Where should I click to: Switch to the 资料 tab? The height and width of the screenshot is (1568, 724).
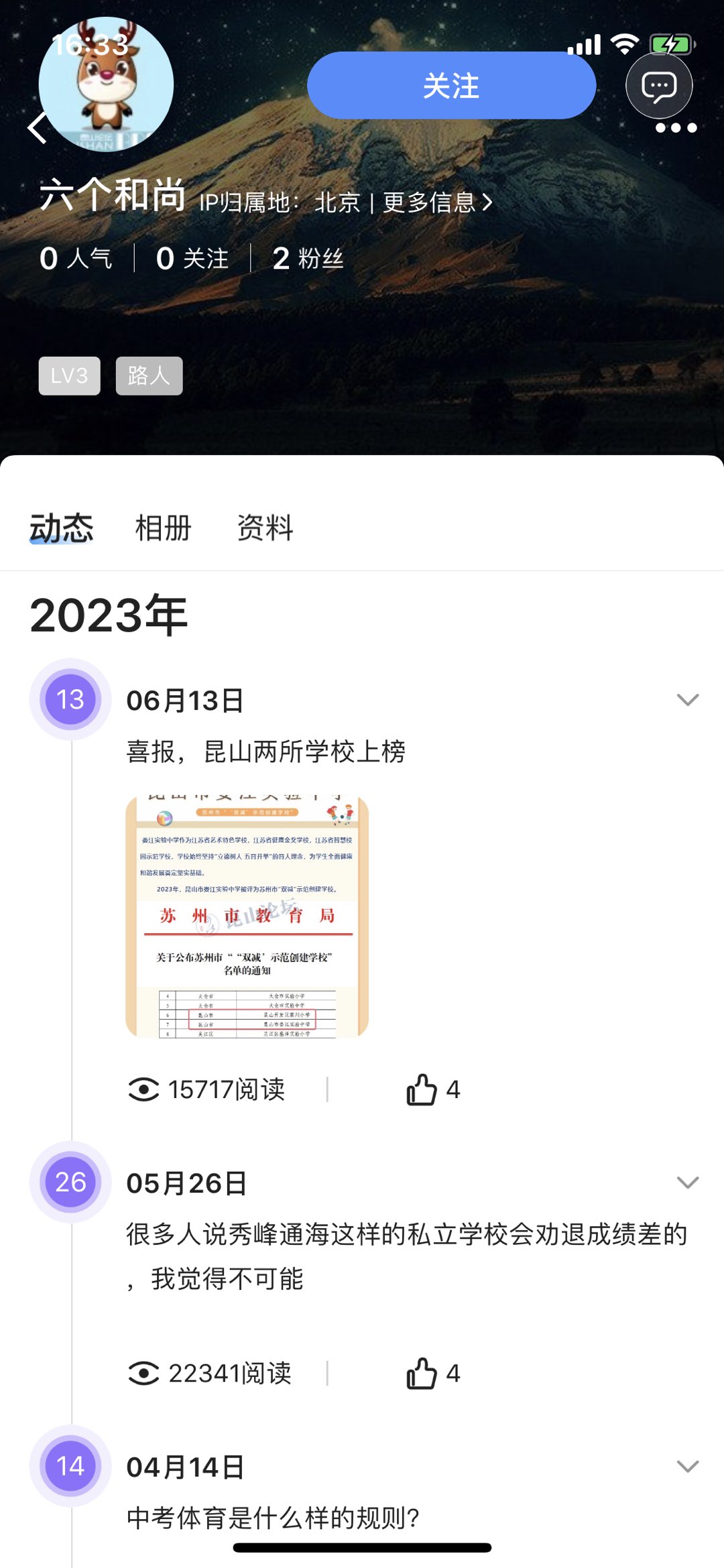click(265, 528)
